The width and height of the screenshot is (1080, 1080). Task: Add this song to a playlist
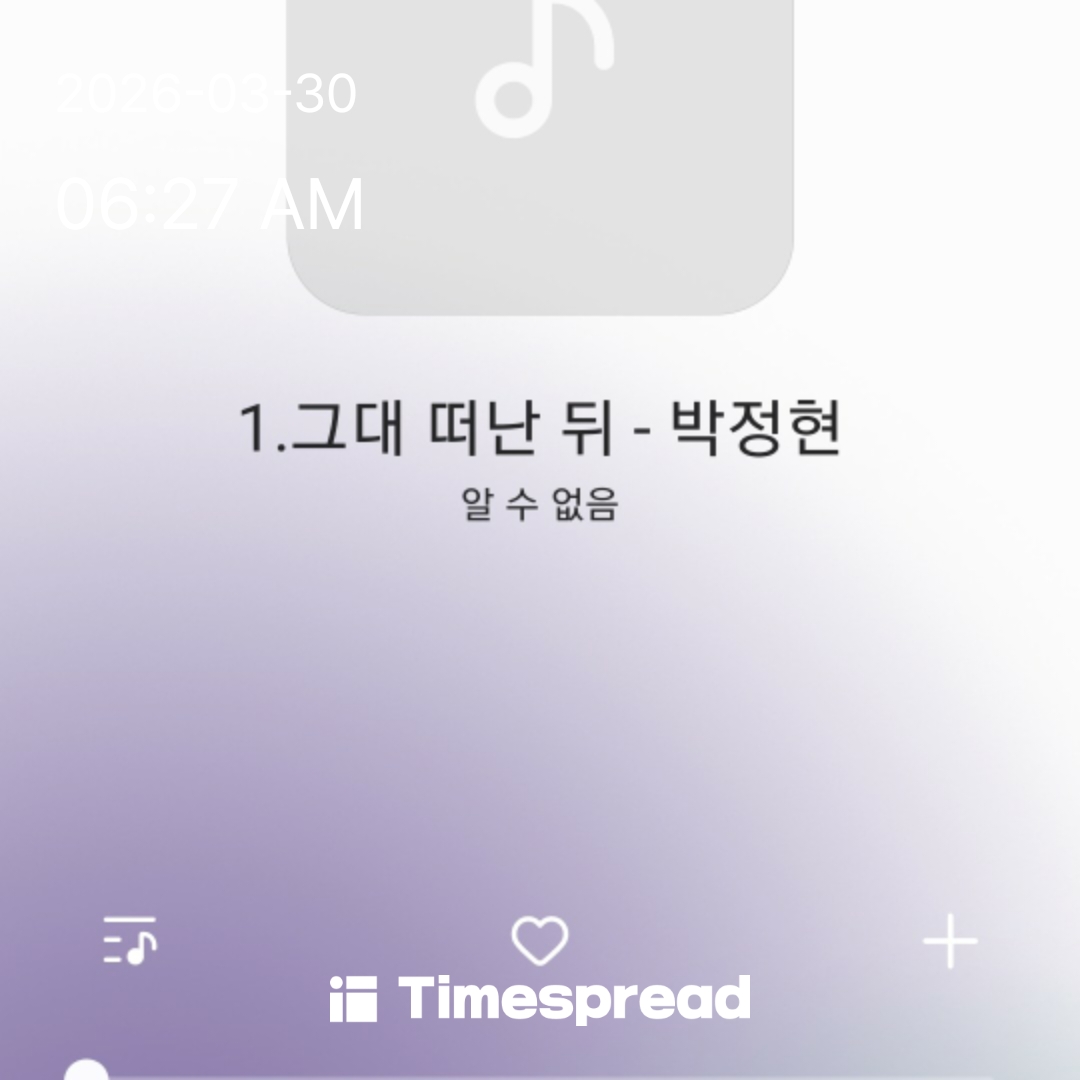949,942
